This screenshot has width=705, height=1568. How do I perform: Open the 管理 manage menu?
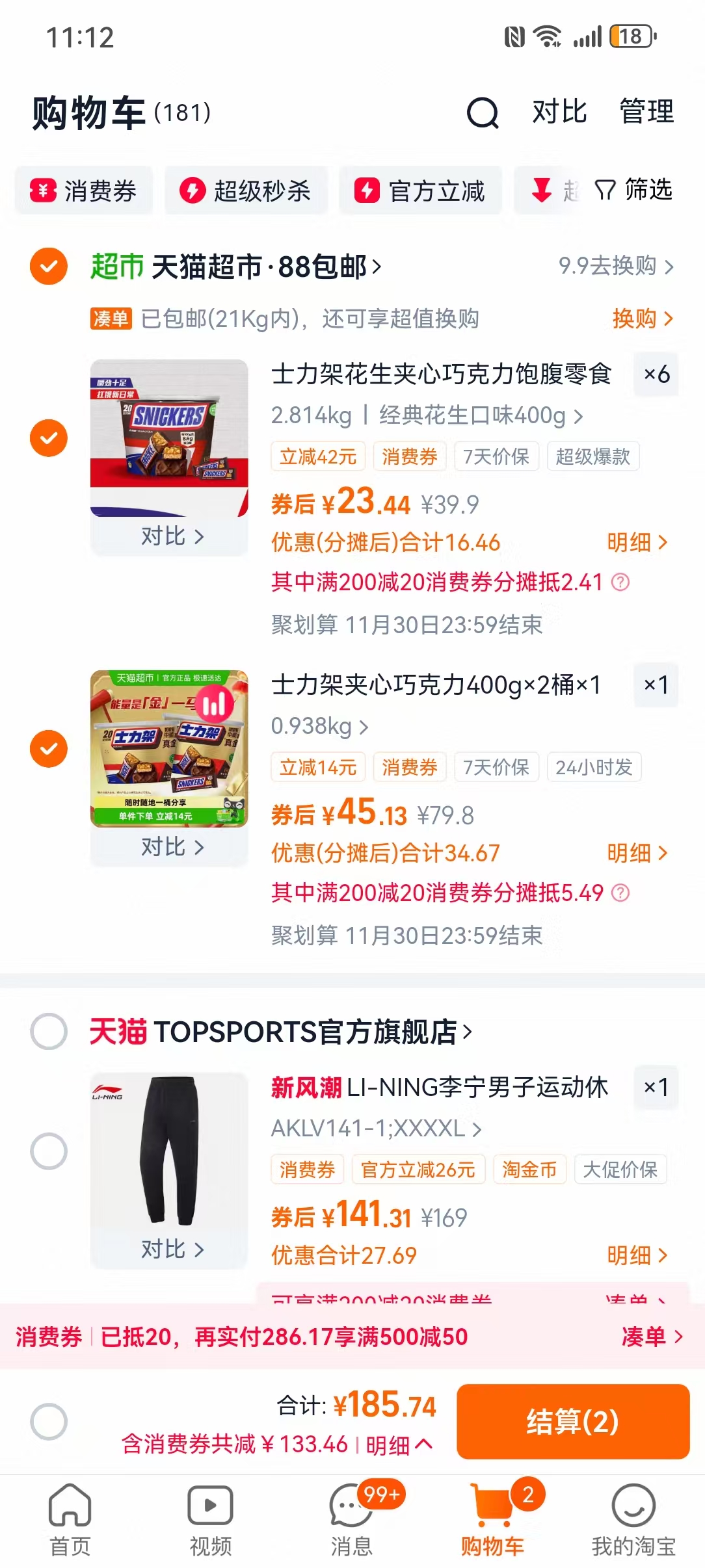pos(646,112)
